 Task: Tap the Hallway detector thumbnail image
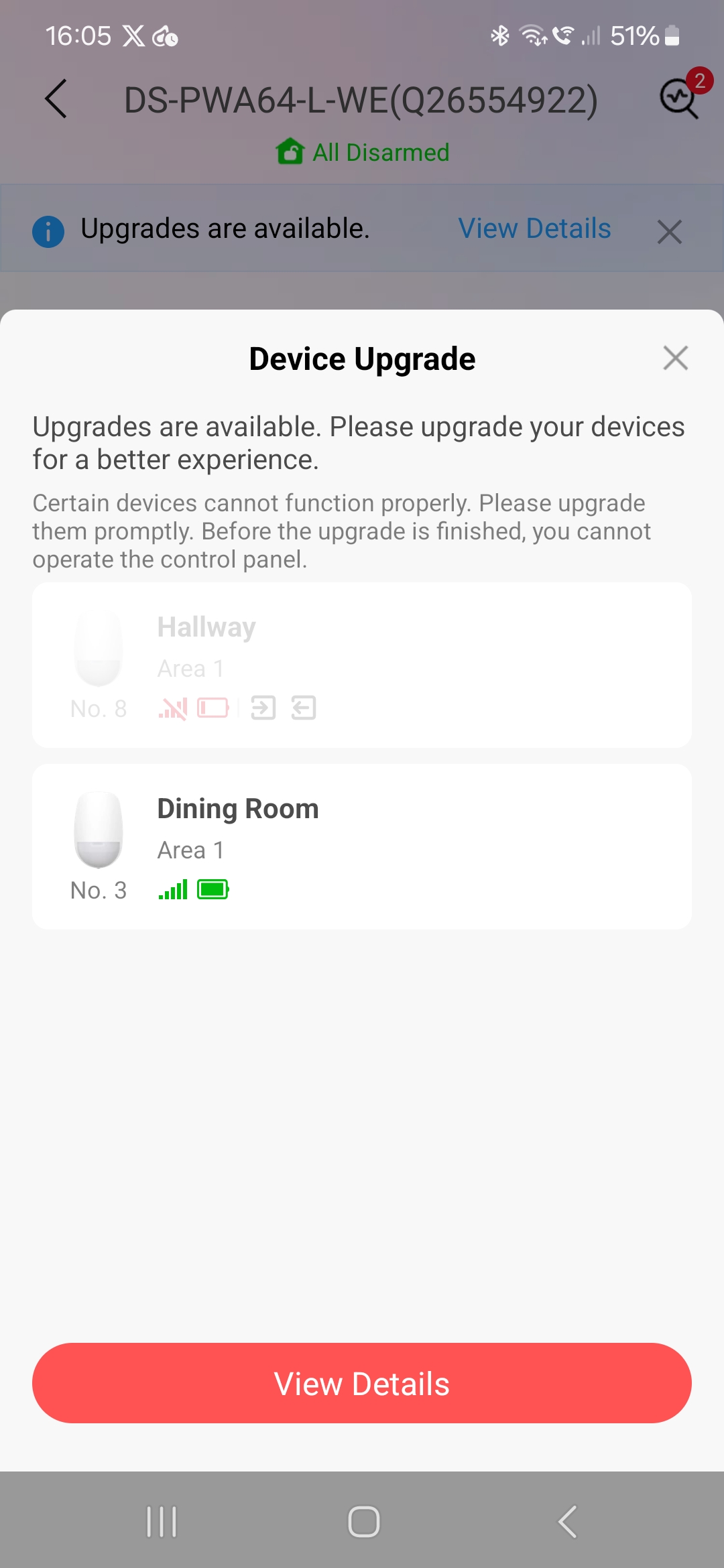click(99, 647)
